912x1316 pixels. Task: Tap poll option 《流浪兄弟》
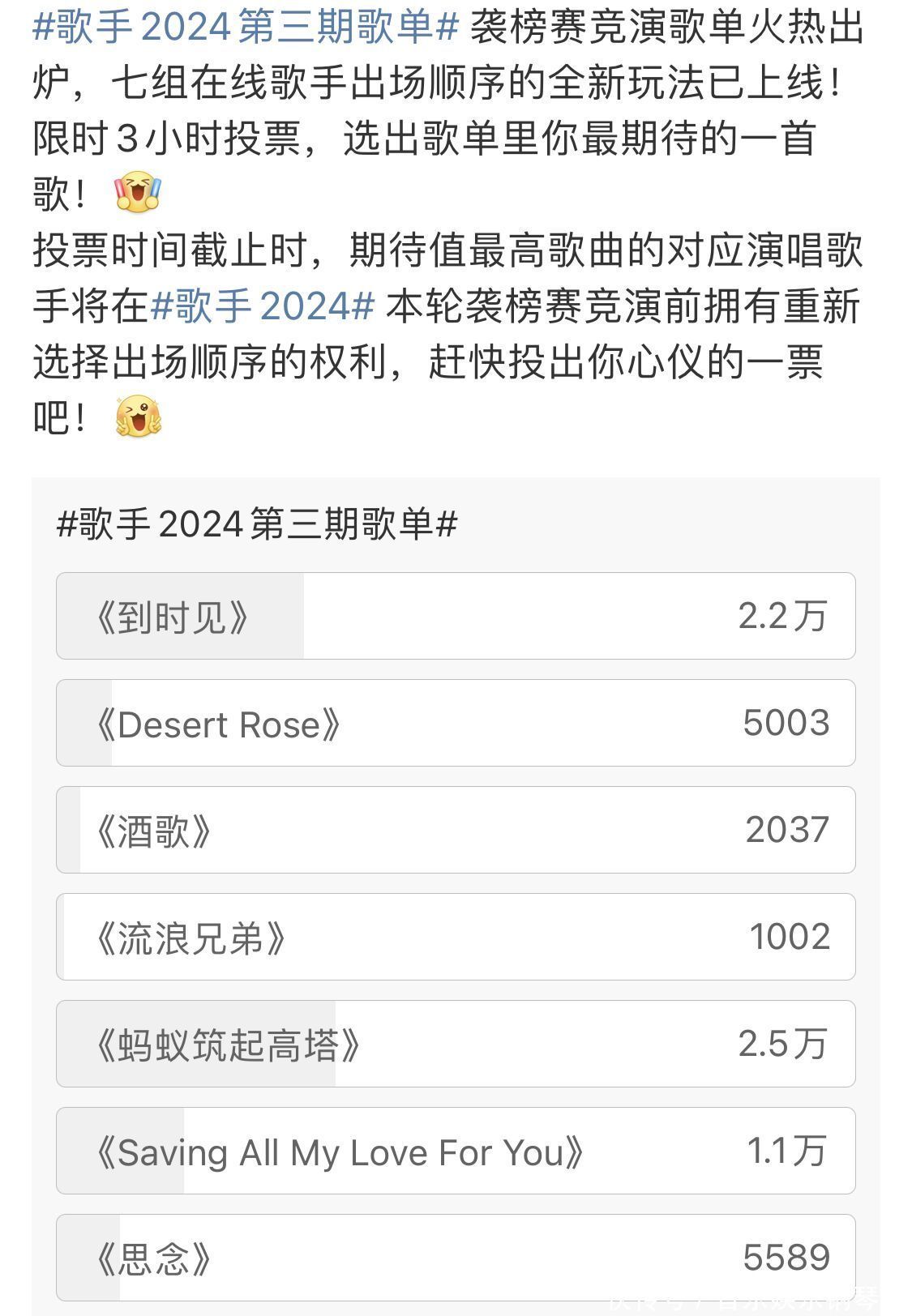pos(455,937)
